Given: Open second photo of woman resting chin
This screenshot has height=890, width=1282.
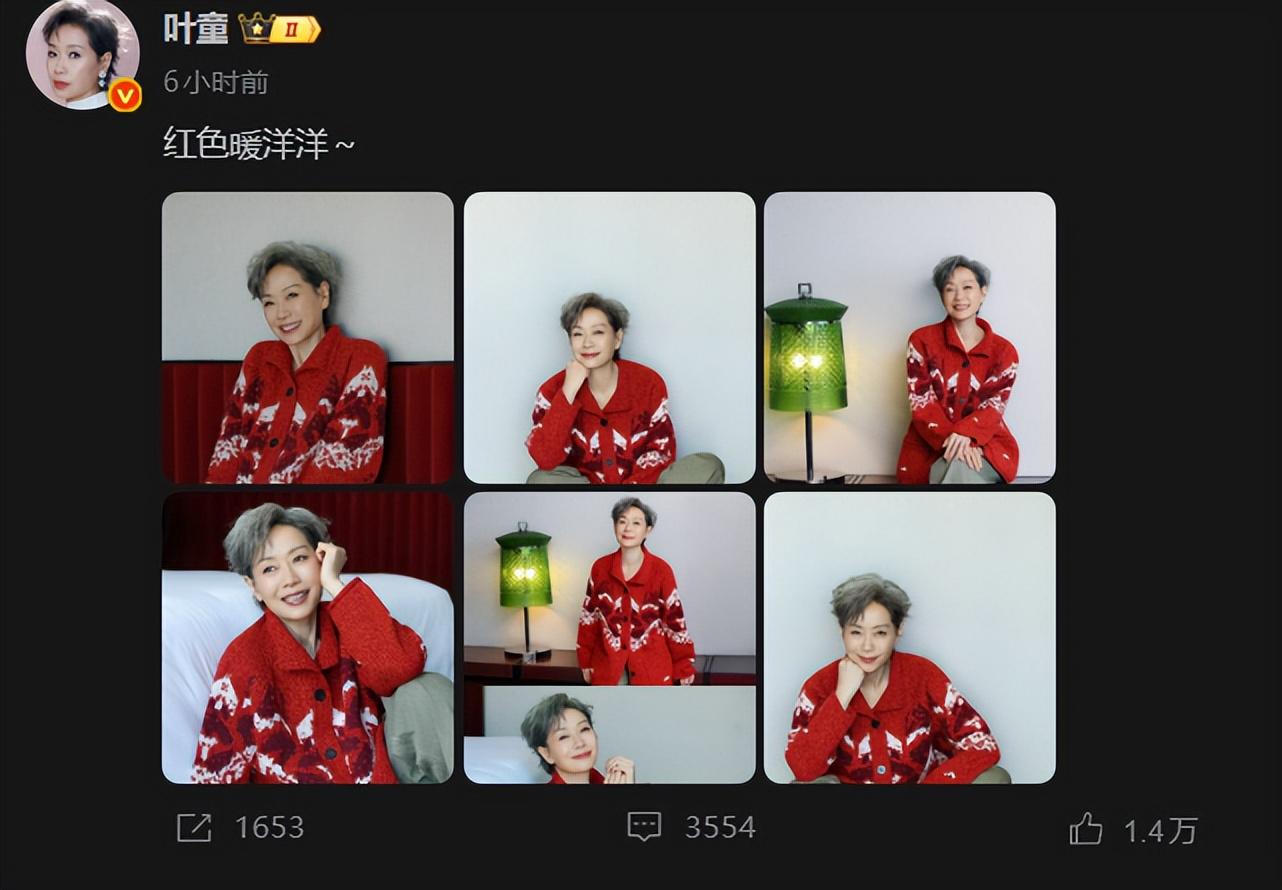Looking at the screenshot, I should click(609, 338).
